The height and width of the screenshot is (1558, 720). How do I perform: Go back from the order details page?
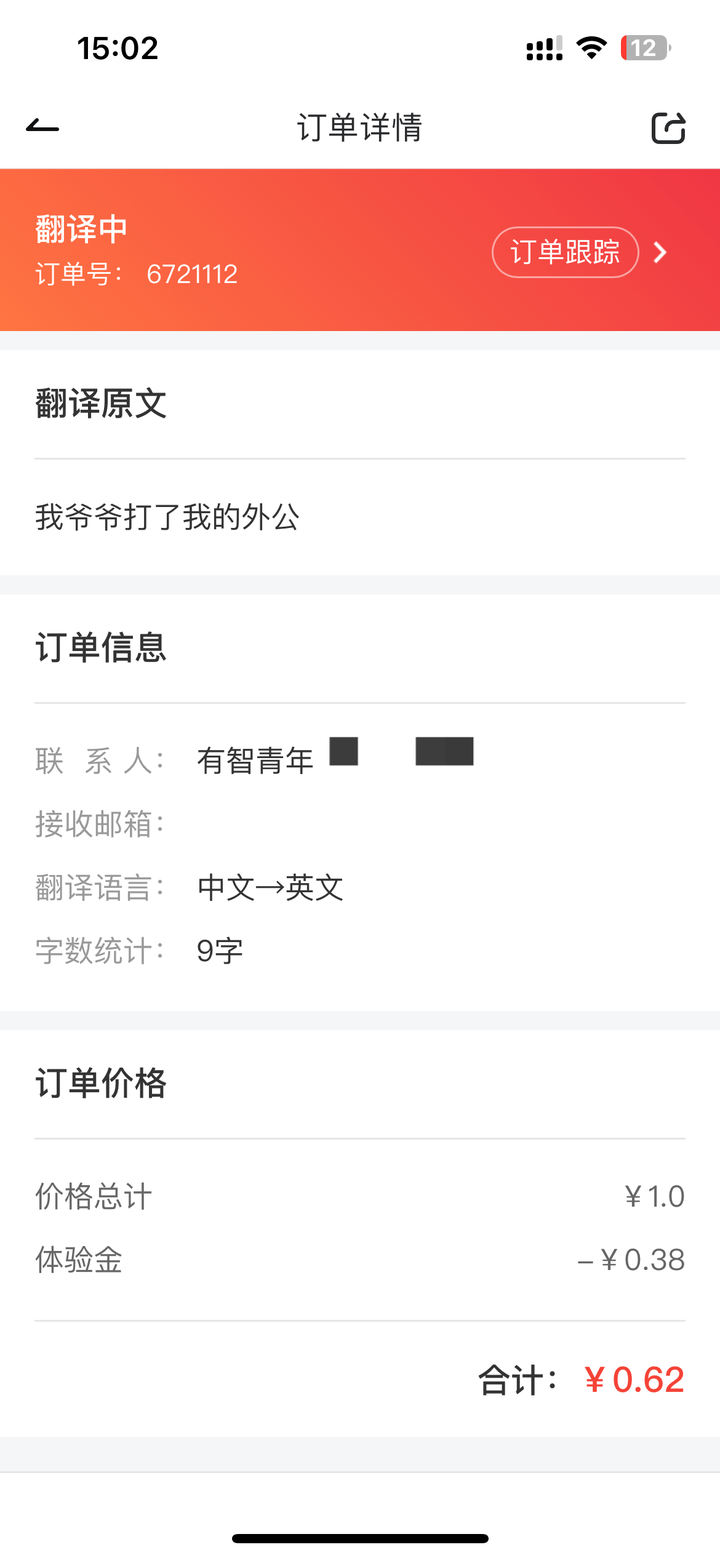(43, 127)
